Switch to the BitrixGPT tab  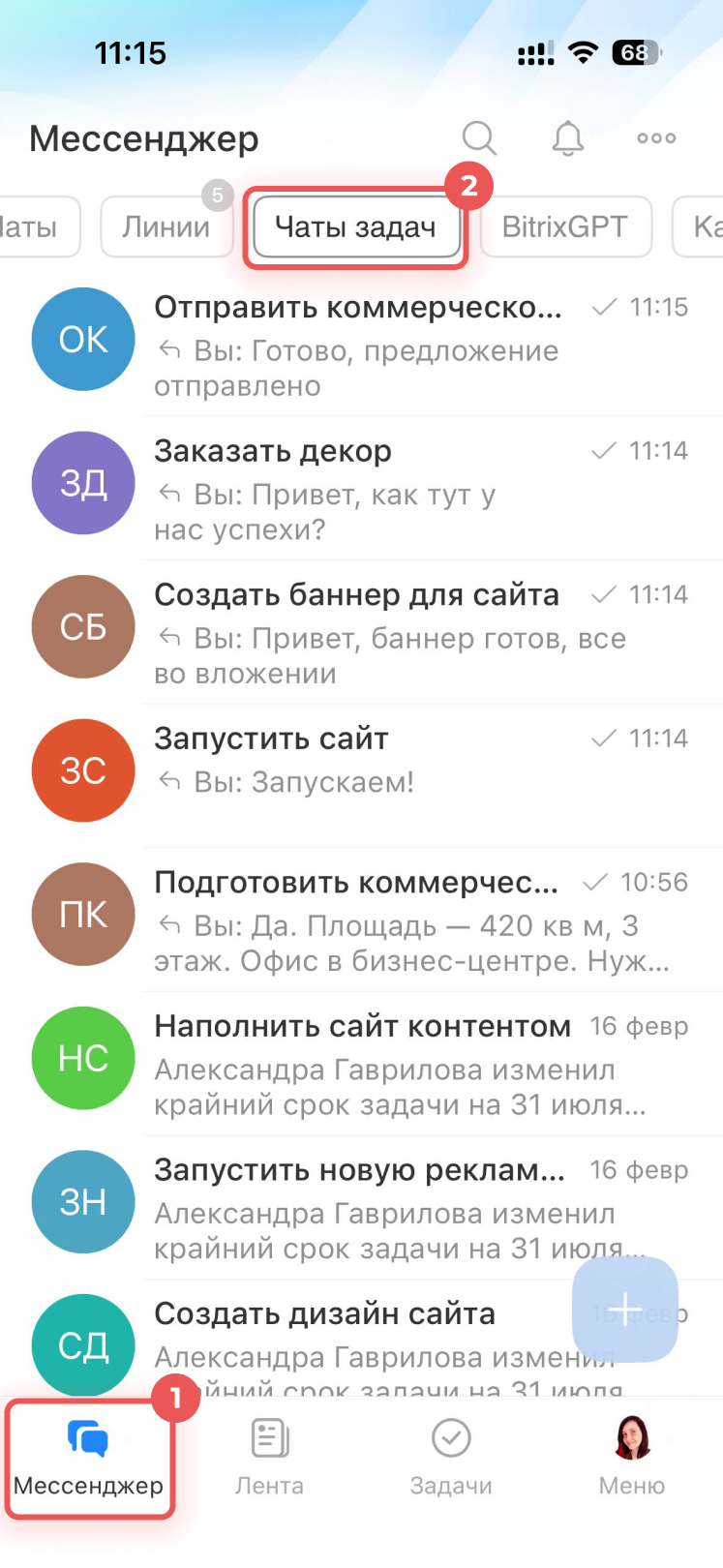coord(565,227)
